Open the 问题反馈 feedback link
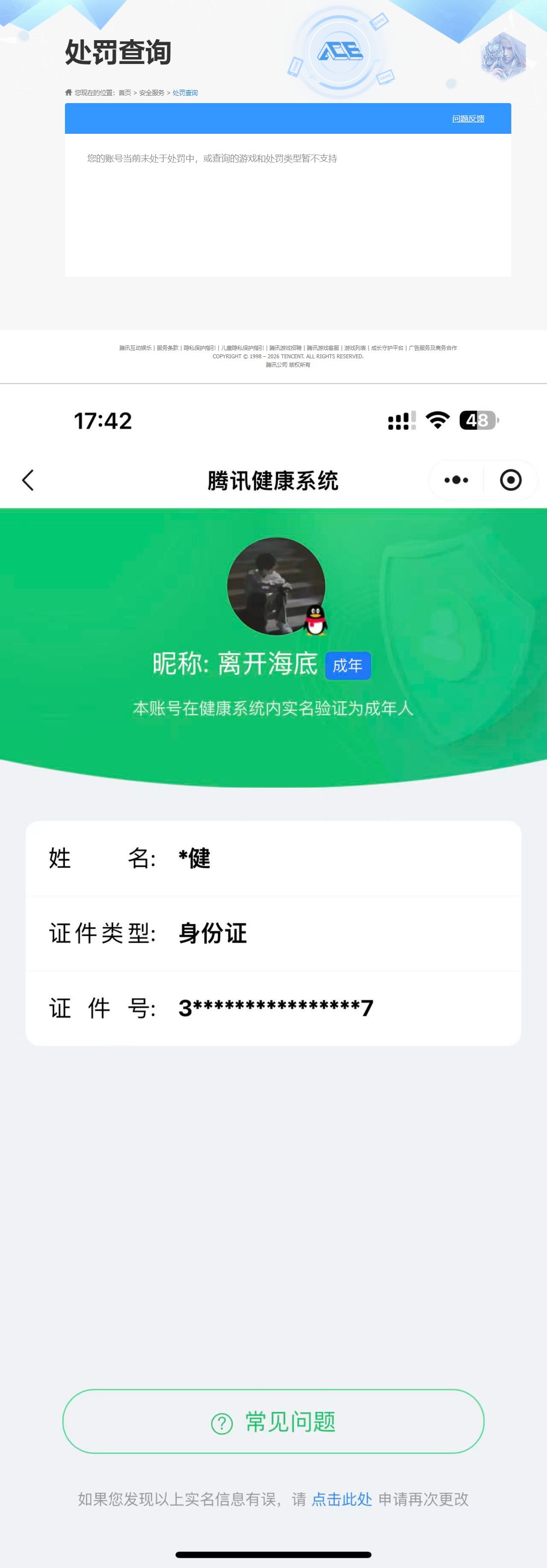Image resolution: width=547 pixels, height=1568 pixels. click(x=468, y=119)
